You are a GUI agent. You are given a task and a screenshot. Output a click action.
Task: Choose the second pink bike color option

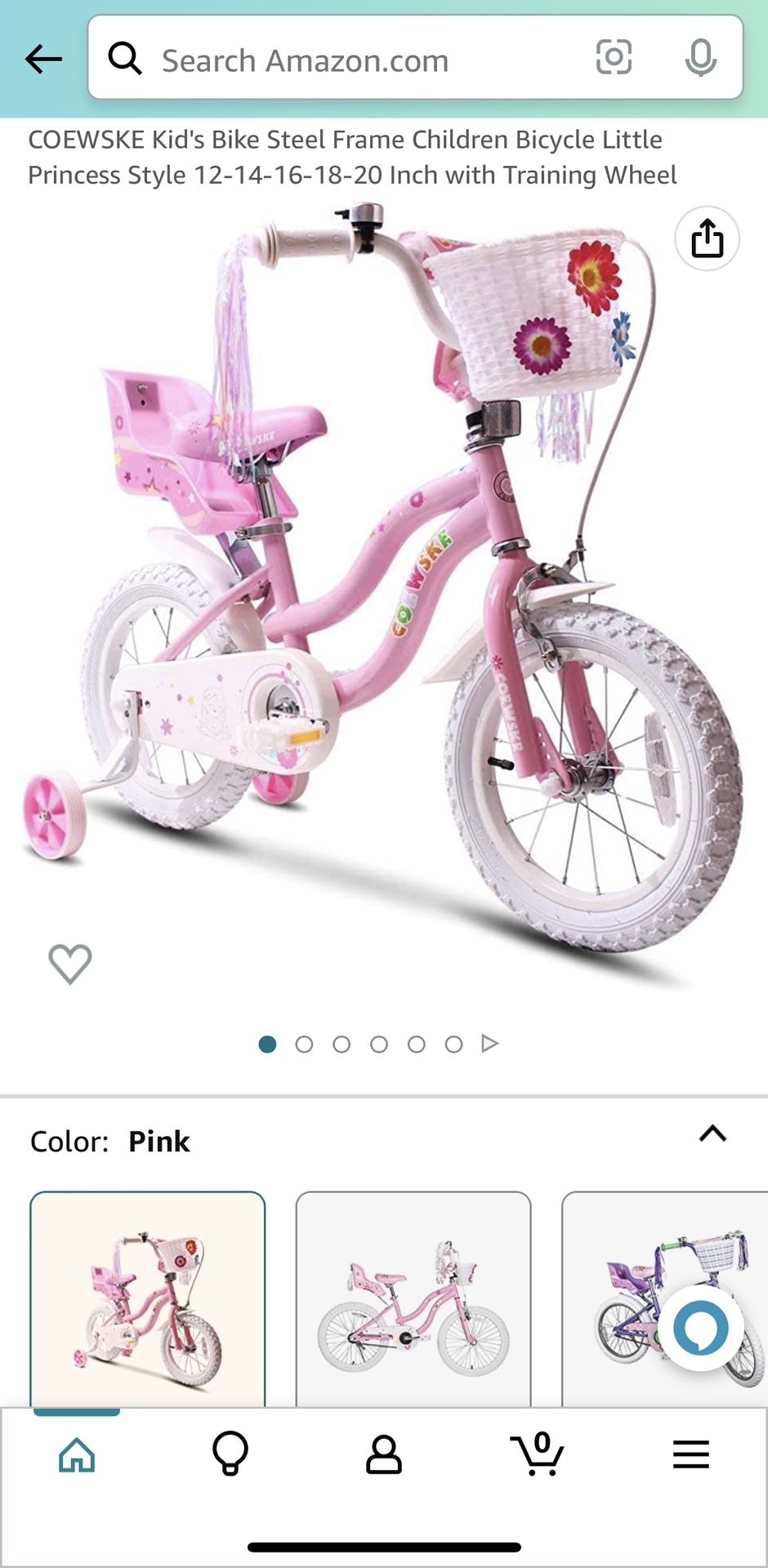pyautogui.click(x=413, y=1298)
